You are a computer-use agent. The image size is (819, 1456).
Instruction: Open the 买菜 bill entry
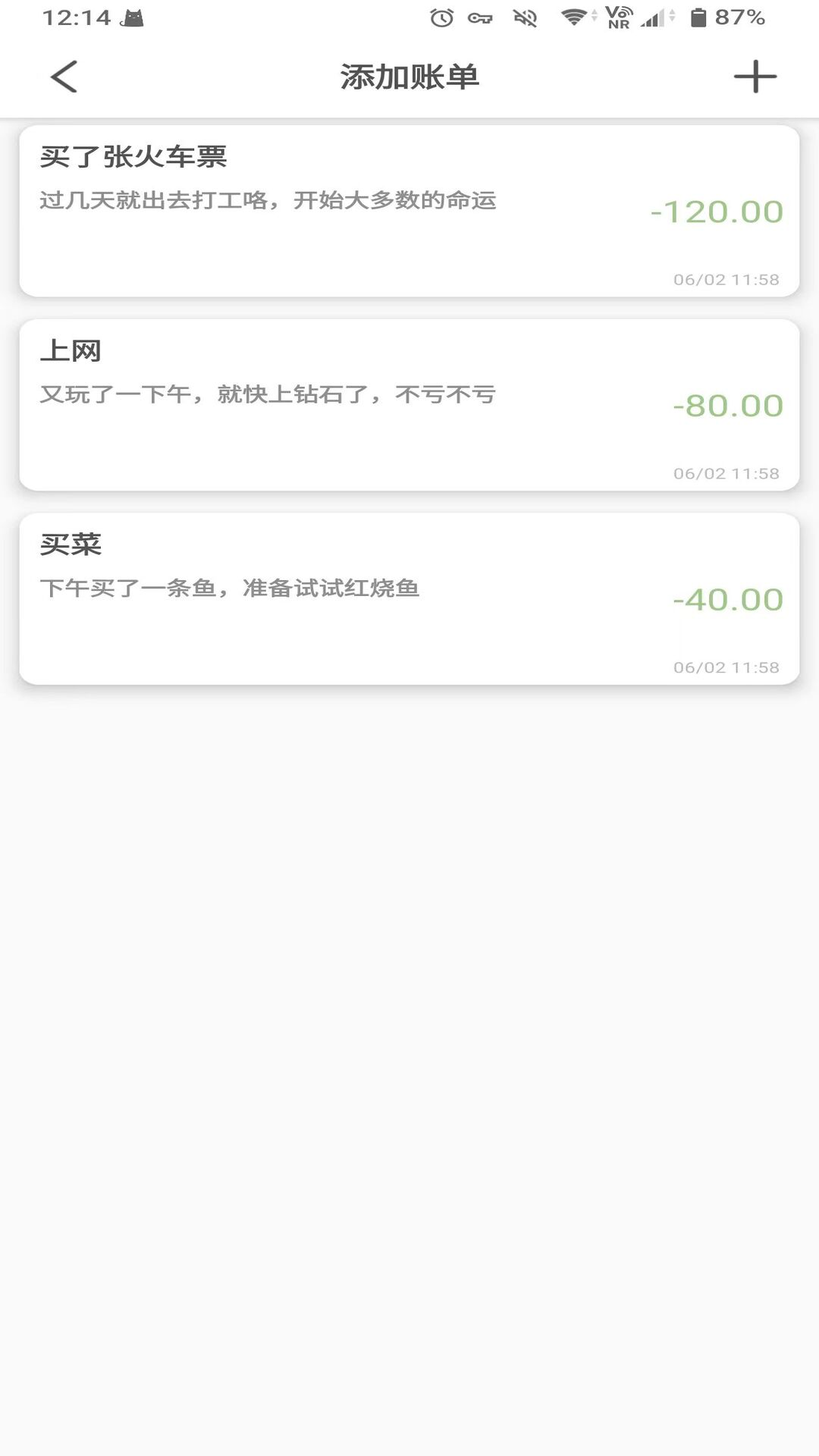[409, 598]
